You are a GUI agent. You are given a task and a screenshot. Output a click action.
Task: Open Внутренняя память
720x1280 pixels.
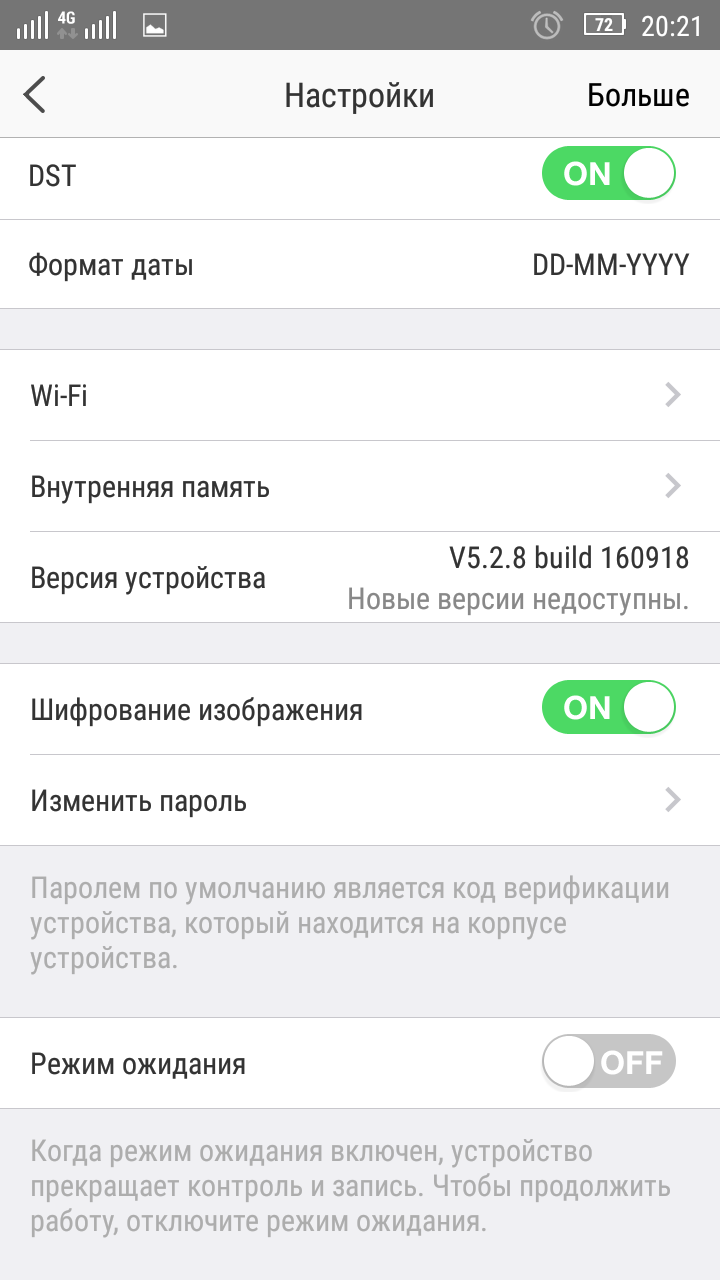[x=360, y=487]
